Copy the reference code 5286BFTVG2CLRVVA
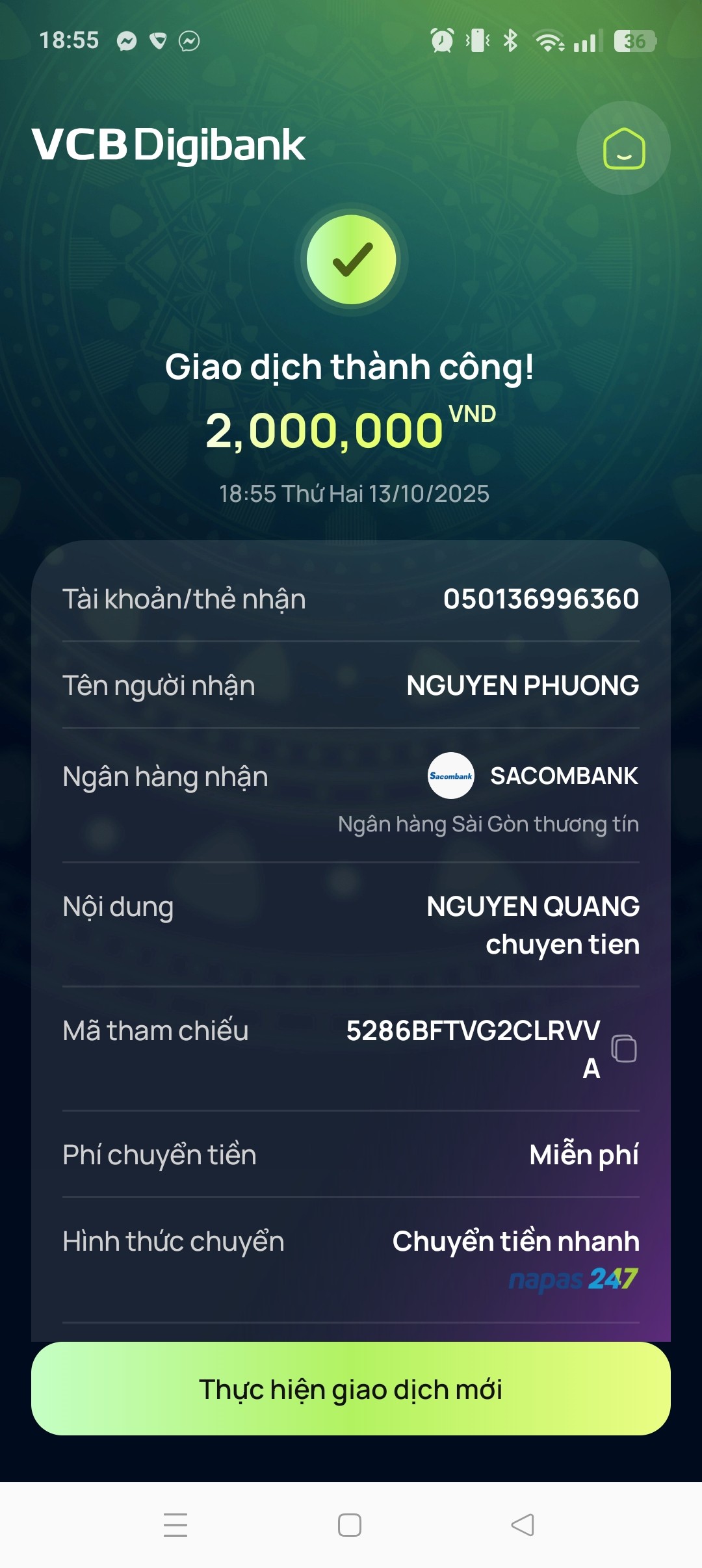The image size is (702, 1568). point(624,1048)
